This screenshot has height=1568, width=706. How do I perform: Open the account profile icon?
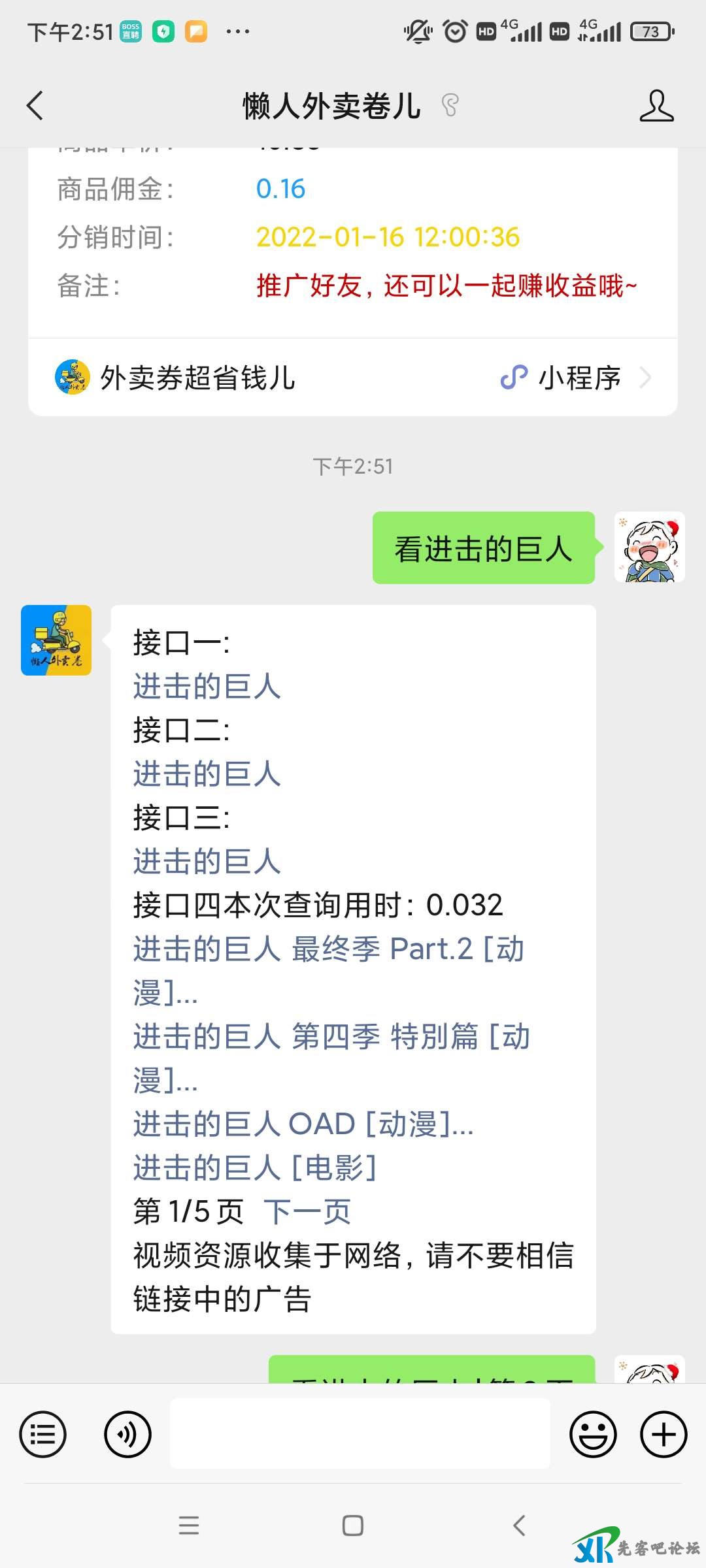(x=656, y=106)
